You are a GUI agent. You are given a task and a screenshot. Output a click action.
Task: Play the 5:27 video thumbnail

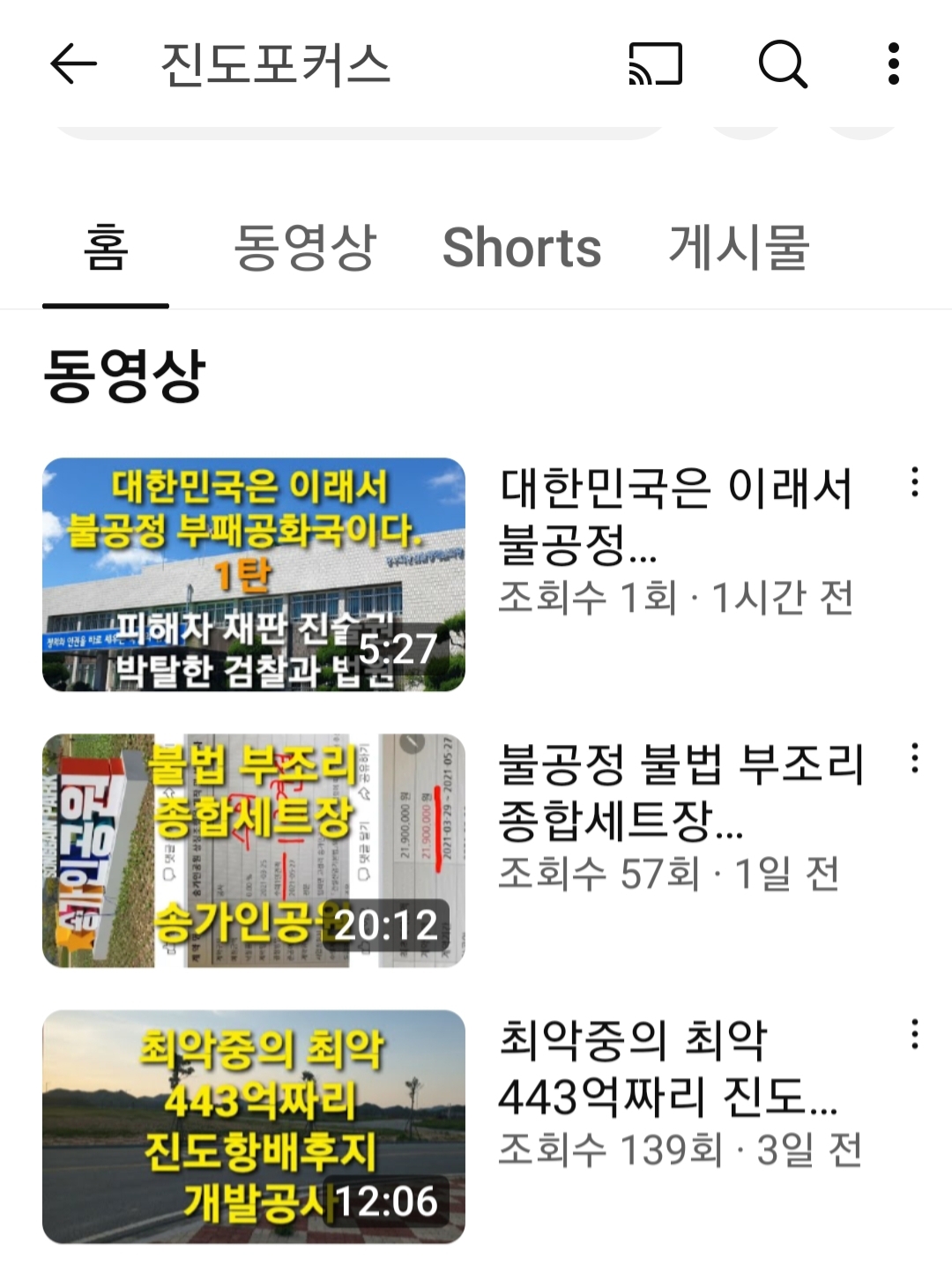point(254,575)
